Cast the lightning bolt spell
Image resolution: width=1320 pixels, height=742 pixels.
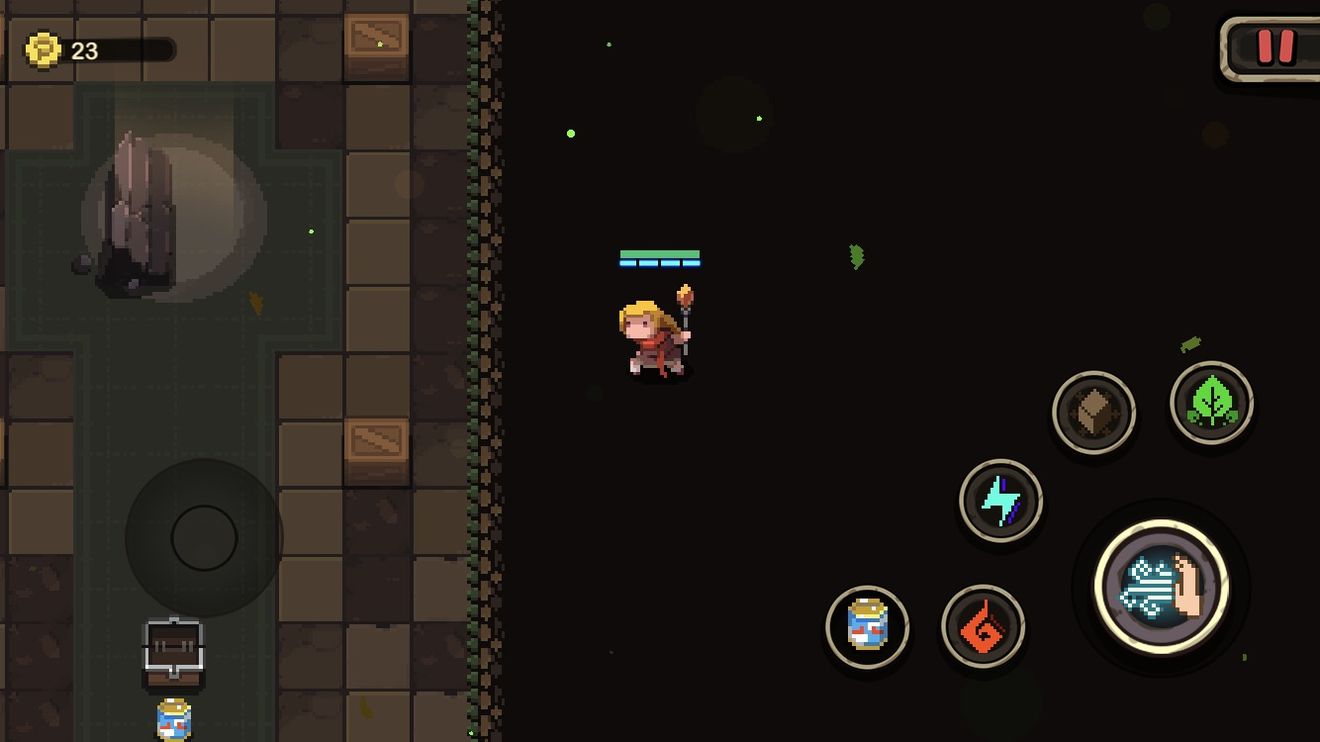tap(1001, 500)
